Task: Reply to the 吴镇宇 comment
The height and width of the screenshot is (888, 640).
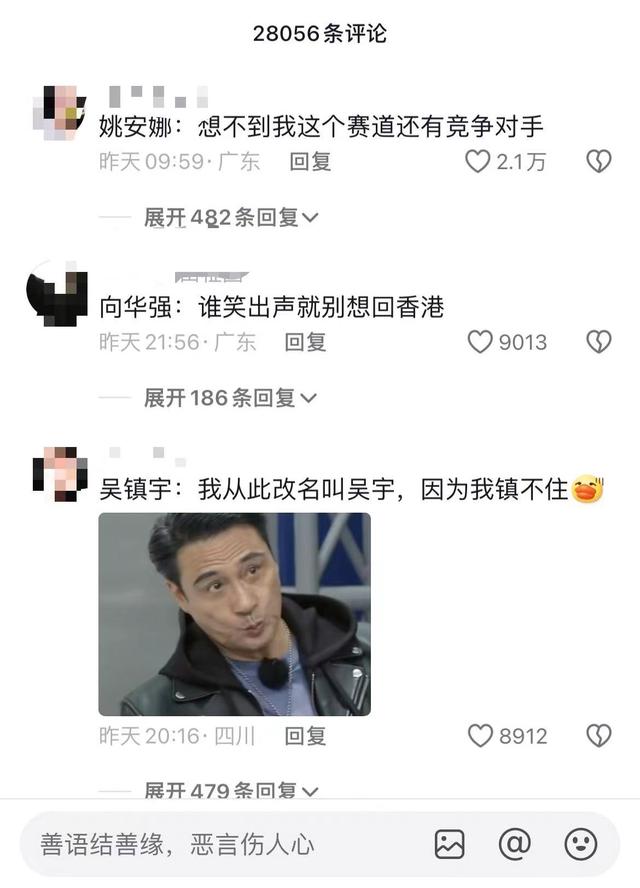Action: tap(305, 736)
